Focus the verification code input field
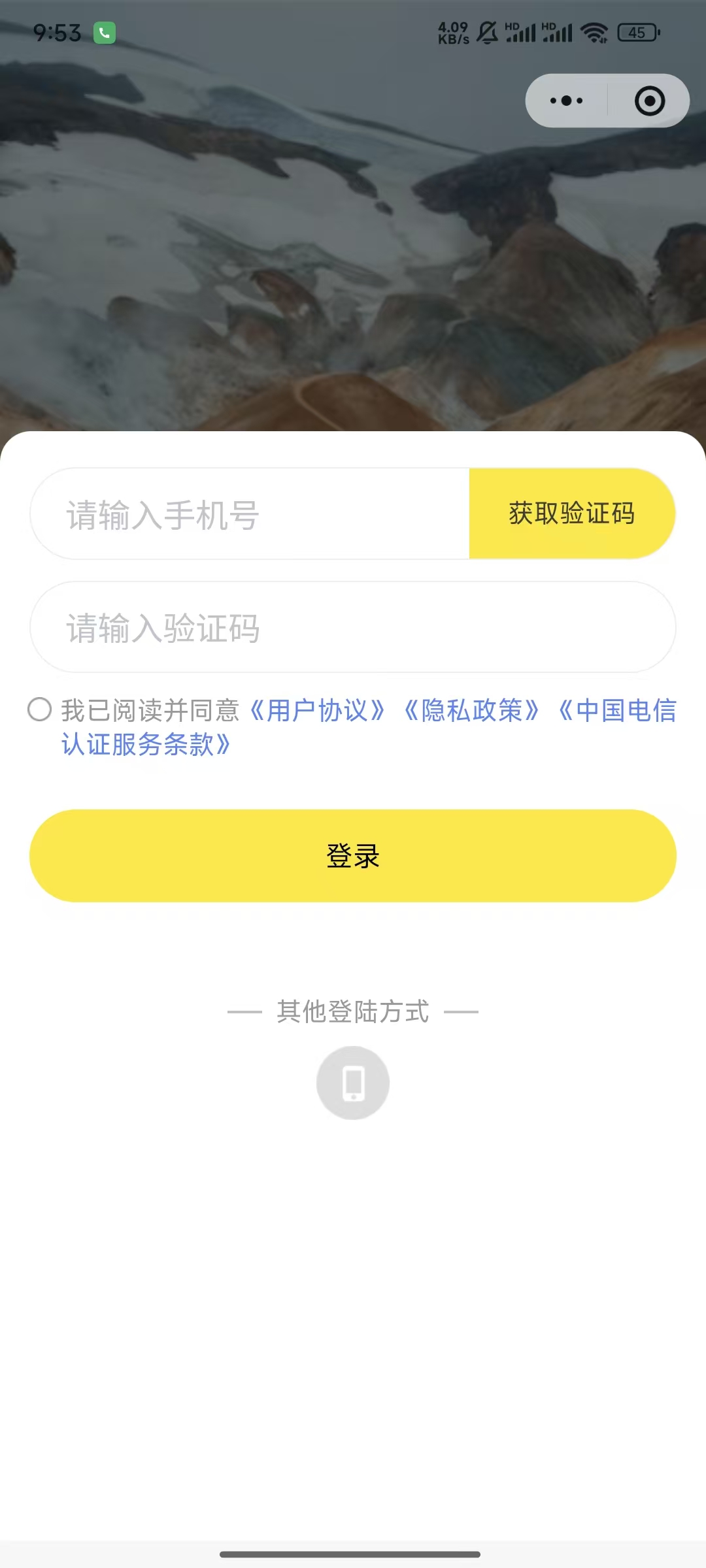 pos(353,627)
